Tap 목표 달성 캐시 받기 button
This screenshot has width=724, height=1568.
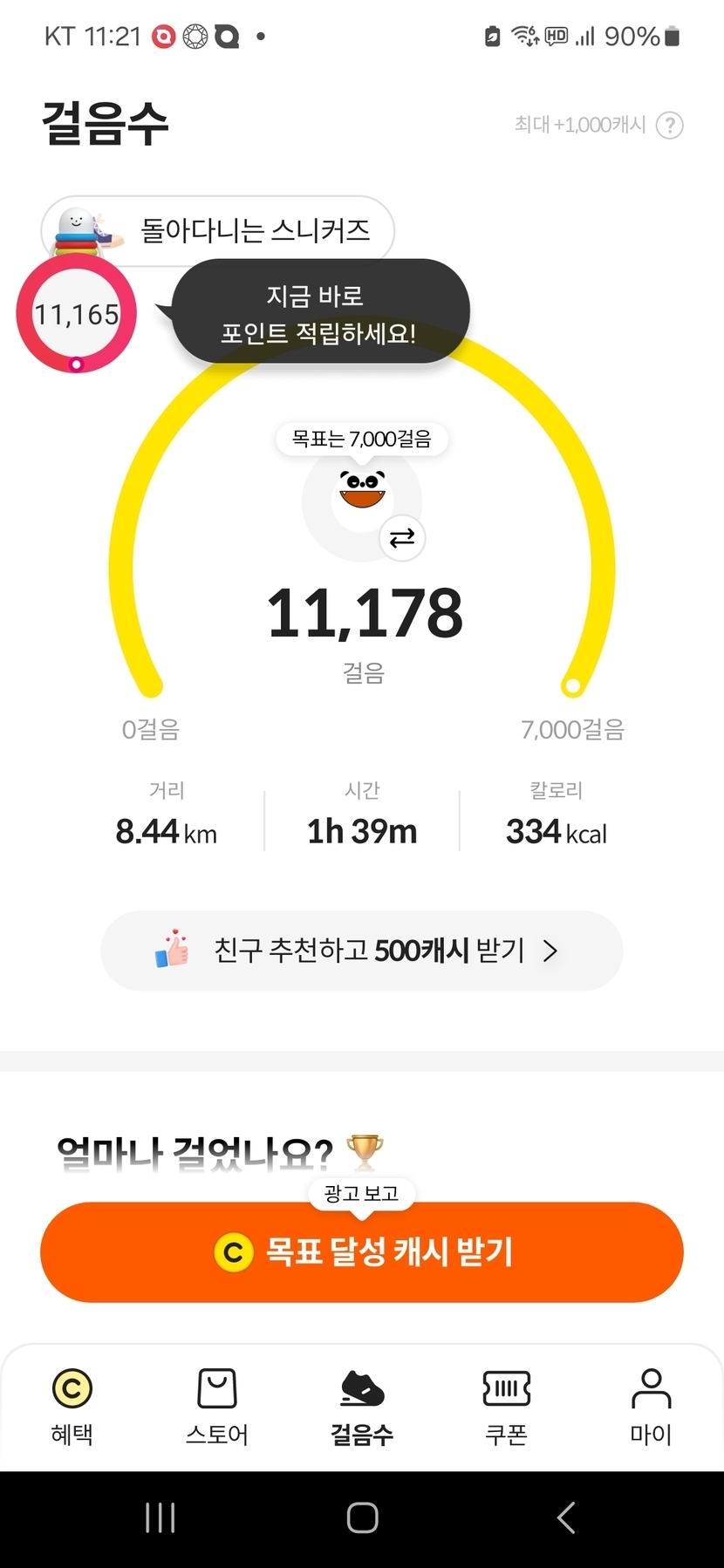point(362,1252)
